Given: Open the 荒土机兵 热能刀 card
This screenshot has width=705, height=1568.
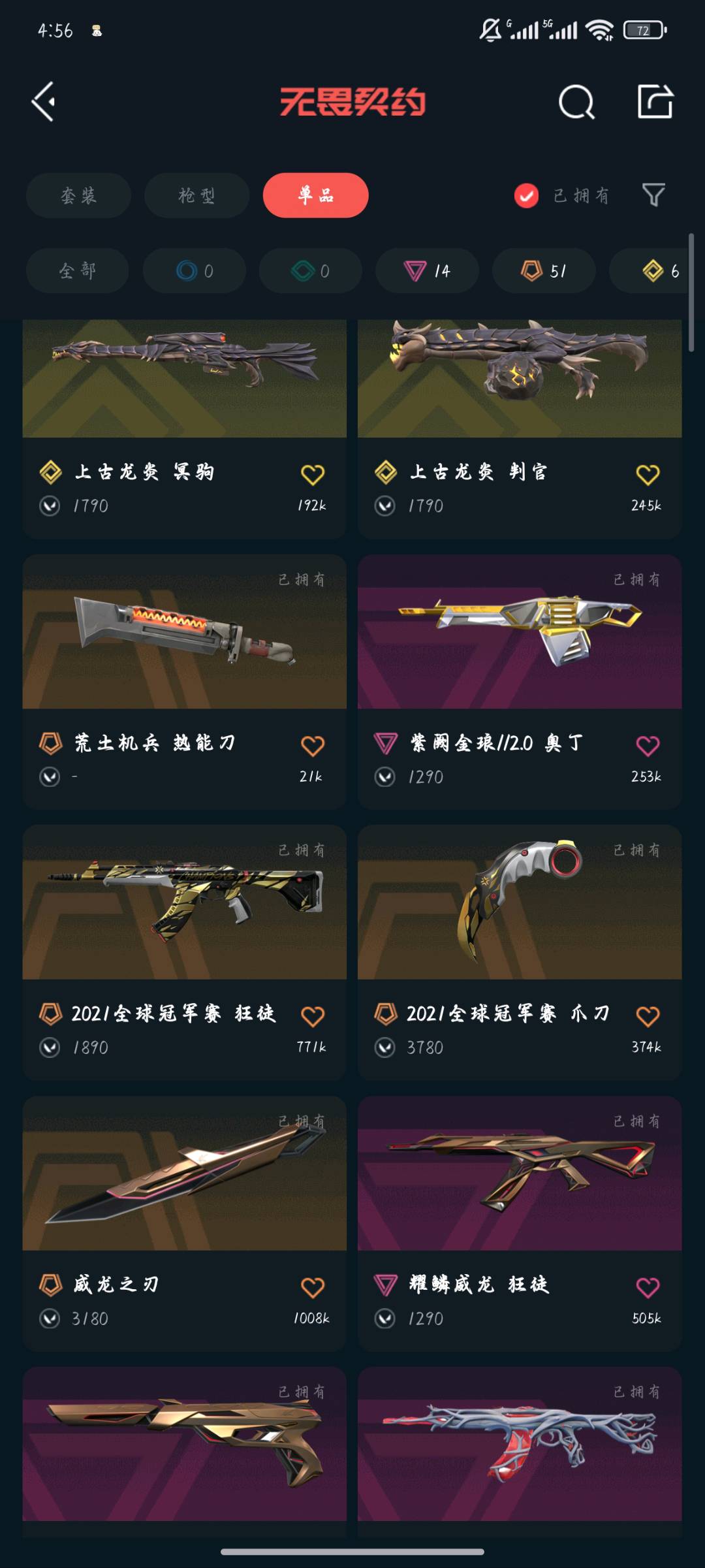Looking at the screenshot, I should point(184,682).
